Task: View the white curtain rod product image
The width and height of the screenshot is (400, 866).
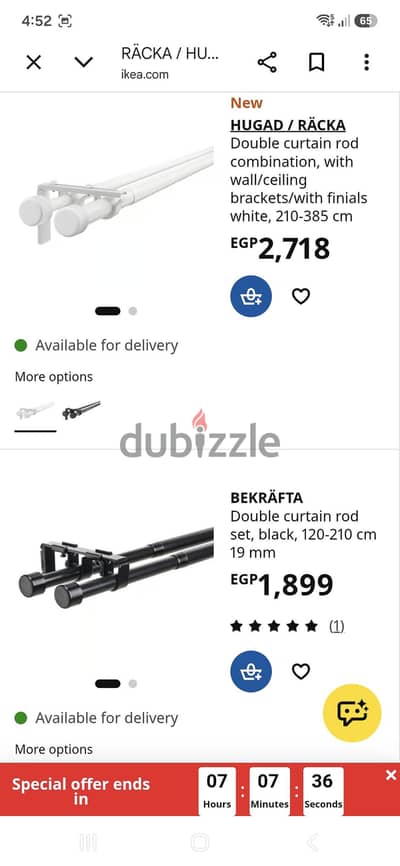Action: tap(116, 196)
